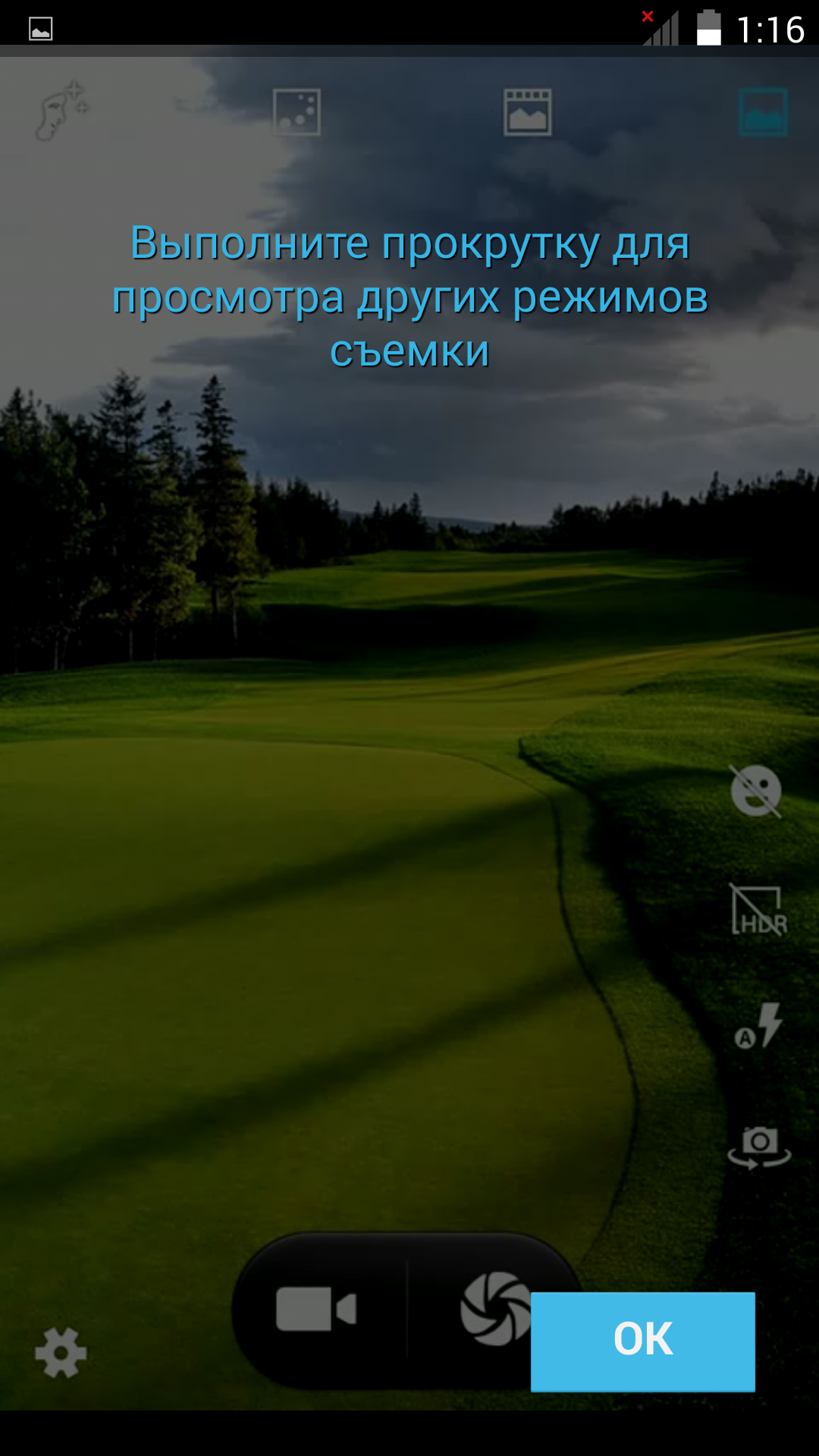The width and height of the screenshot is (819, 1456).
Task: Take a photo with the shutter
Action: (x=494, y=1309)
